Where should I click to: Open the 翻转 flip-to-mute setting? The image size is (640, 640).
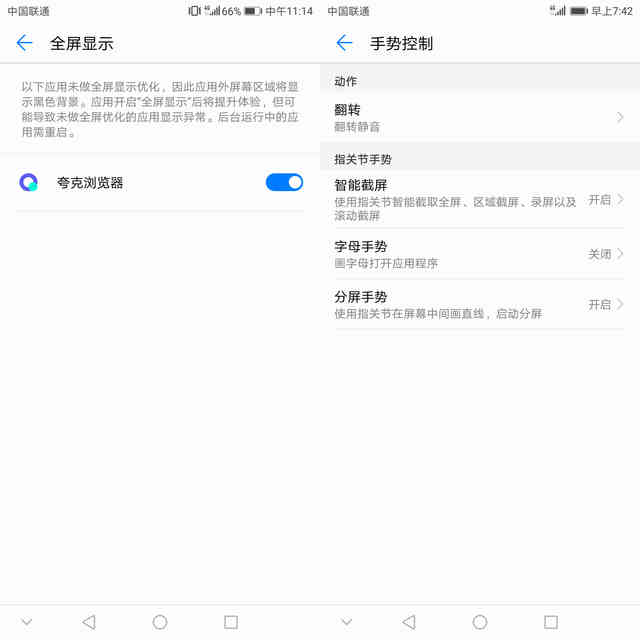click(x=480, y=117)
